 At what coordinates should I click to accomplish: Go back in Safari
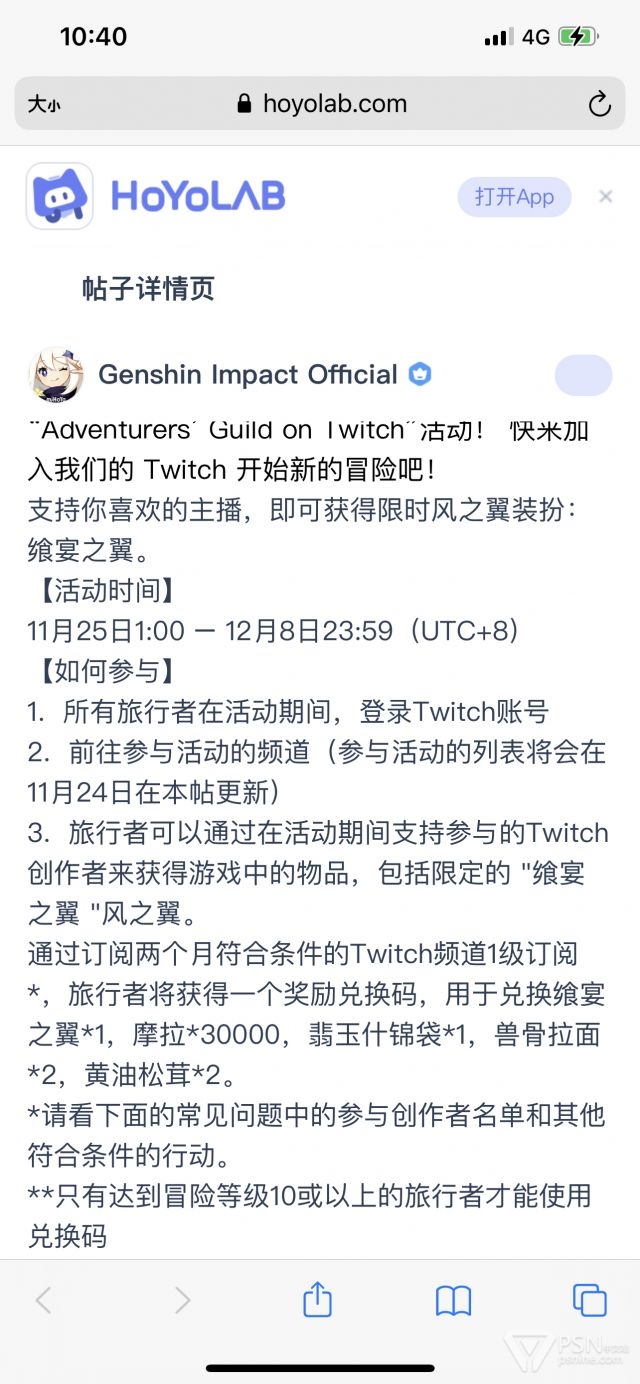pos(43,1300)
